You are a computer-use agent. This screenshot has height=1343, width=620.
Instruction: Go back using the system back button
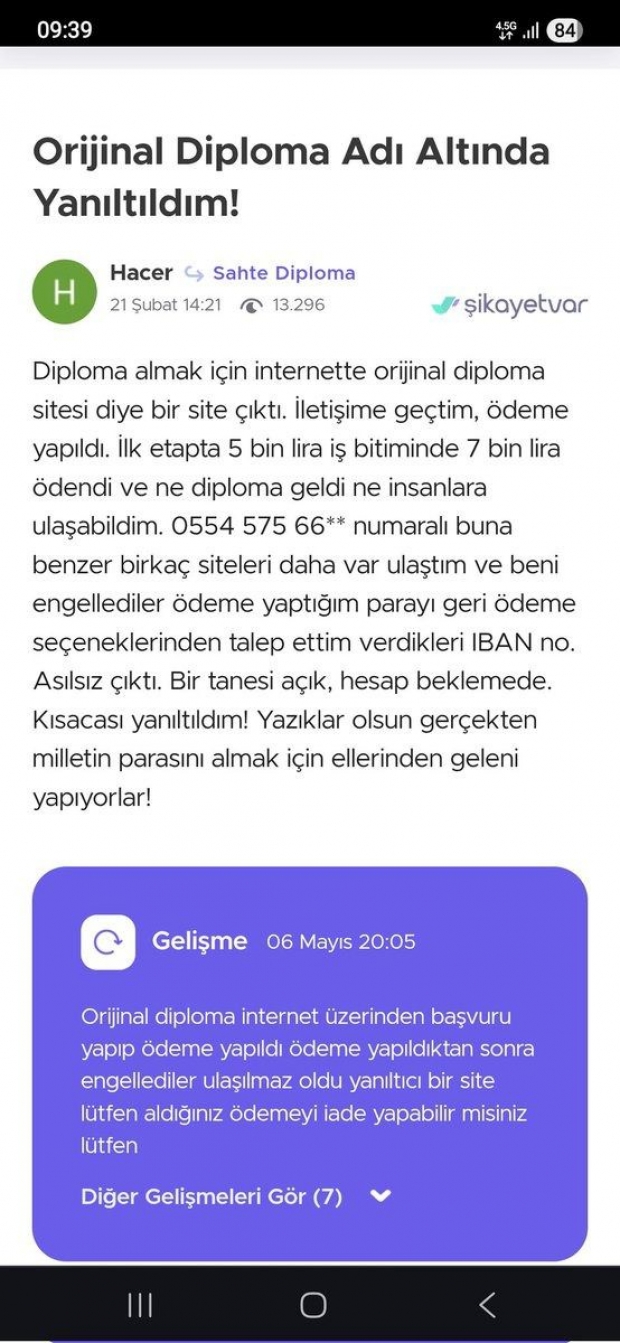(x=487, y=1304)
